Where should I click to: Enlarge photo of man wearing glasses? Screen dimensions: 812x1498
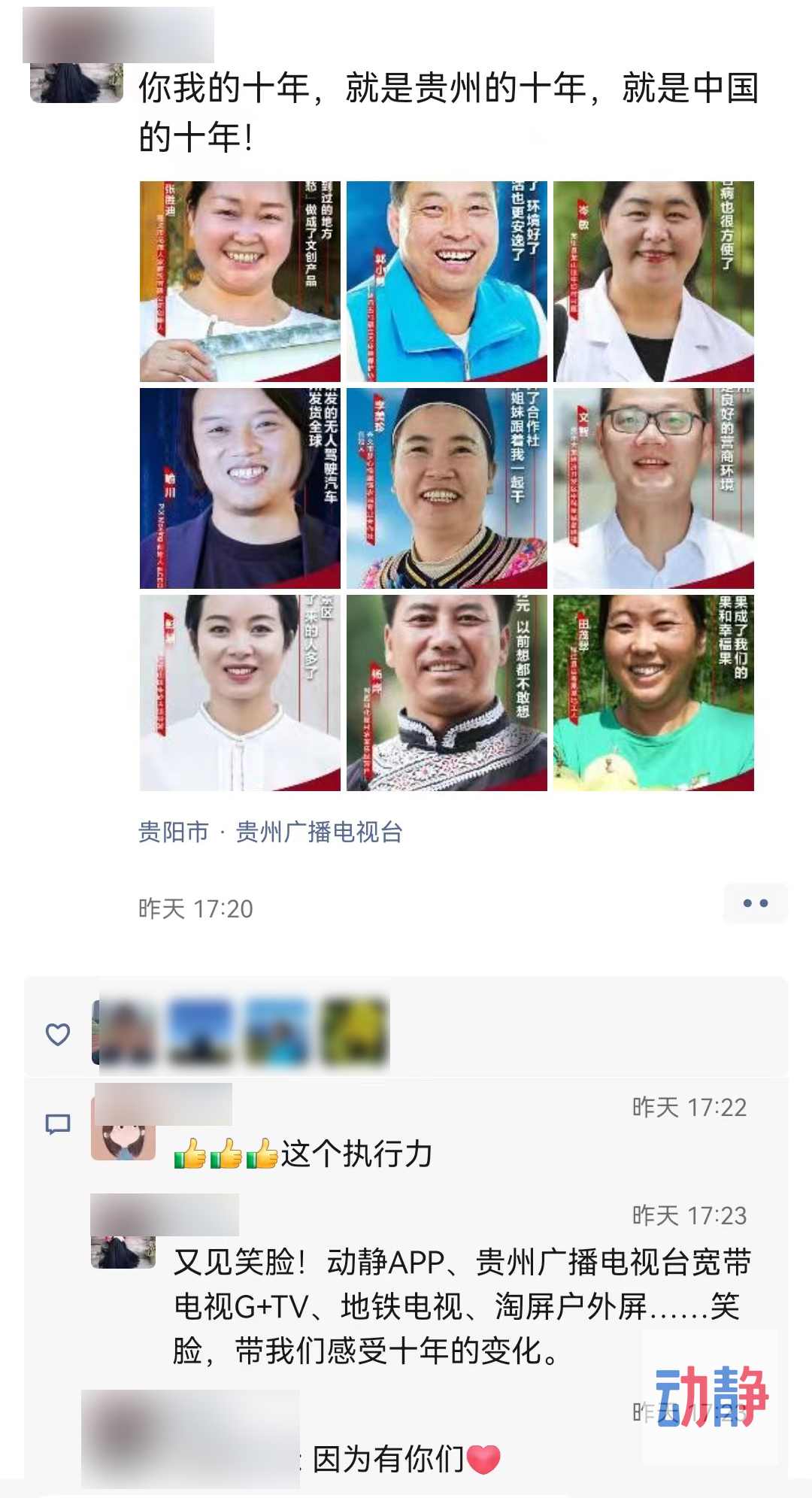tap(653, 488)
